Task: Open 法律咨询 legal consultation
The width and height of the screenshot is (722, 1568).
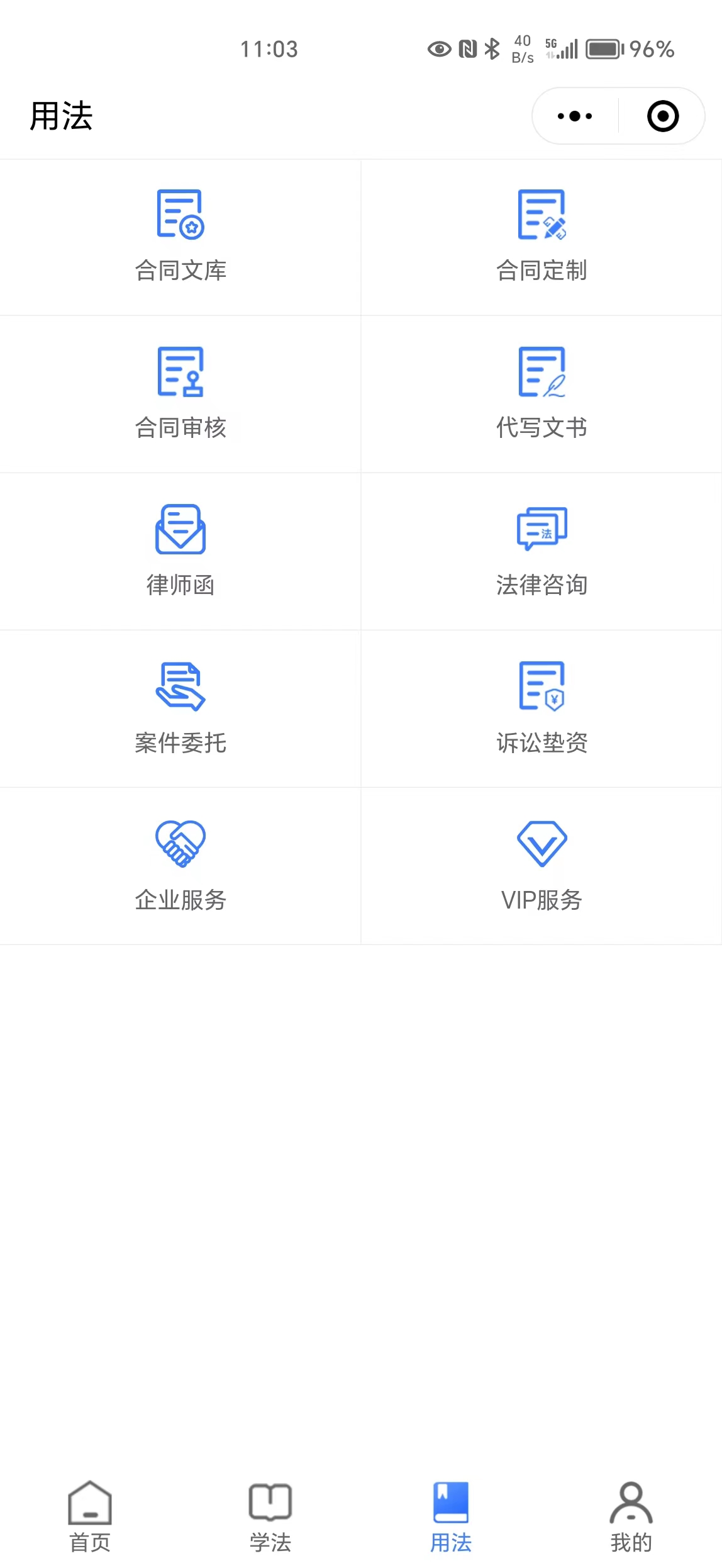Action: click(x=541, y=551)
